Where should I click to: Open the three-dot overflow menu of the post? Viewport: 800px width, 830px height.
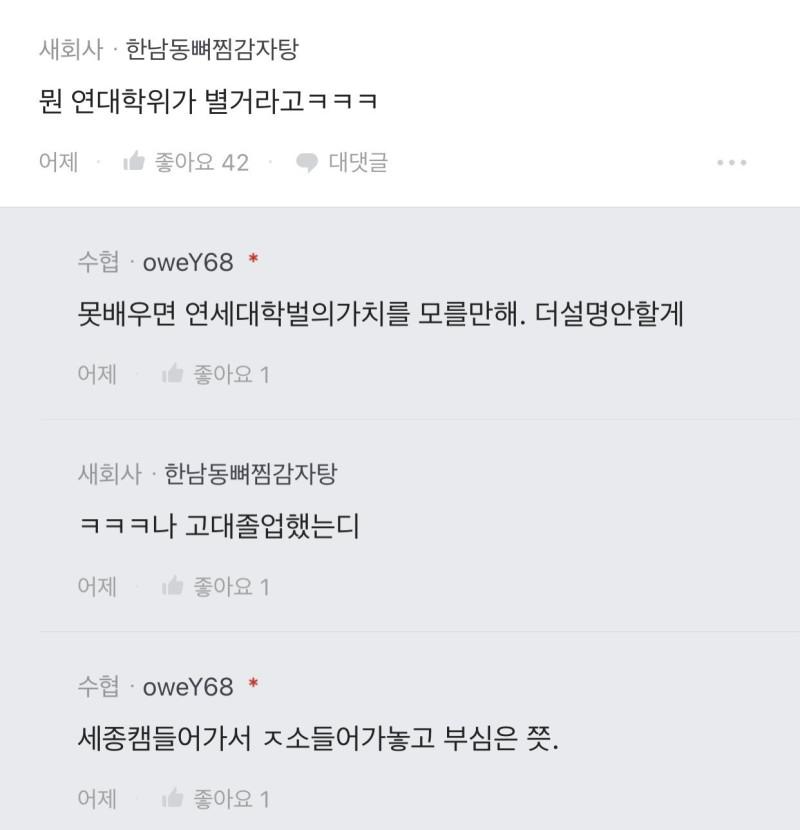tap(732, 163)
